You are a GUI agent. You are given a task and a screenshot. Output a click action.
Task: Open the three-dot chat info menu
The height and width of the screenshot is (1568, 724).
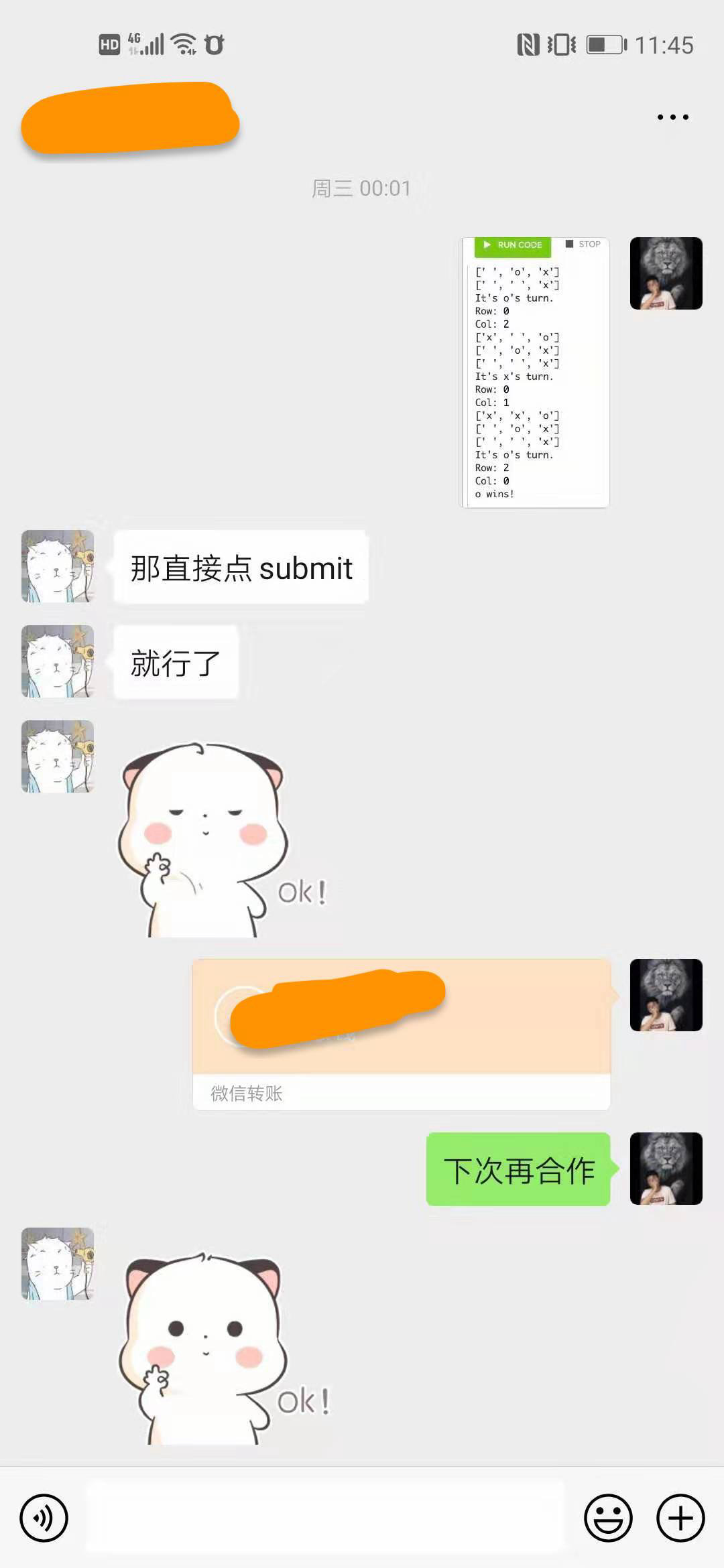672,117
